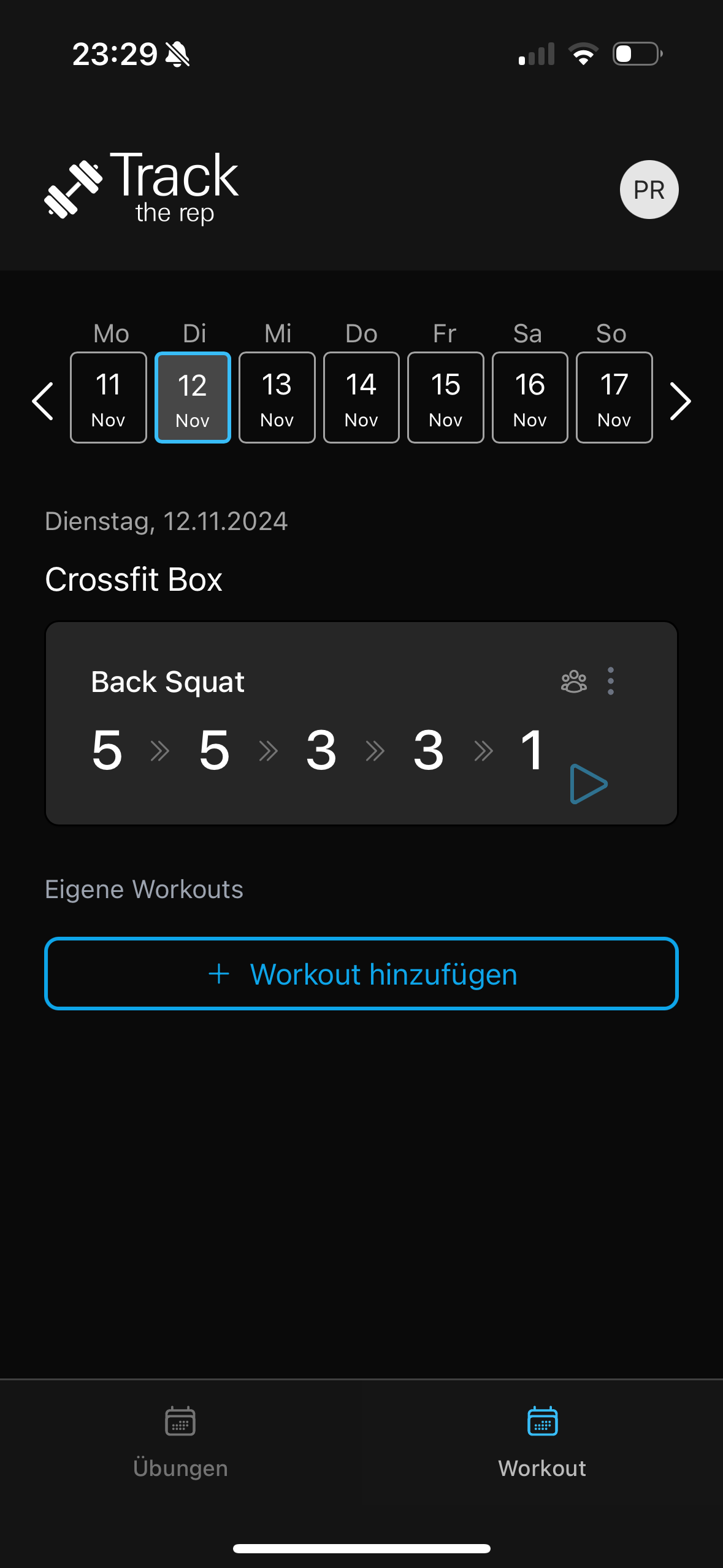Go to the next week

pos(679,401)
